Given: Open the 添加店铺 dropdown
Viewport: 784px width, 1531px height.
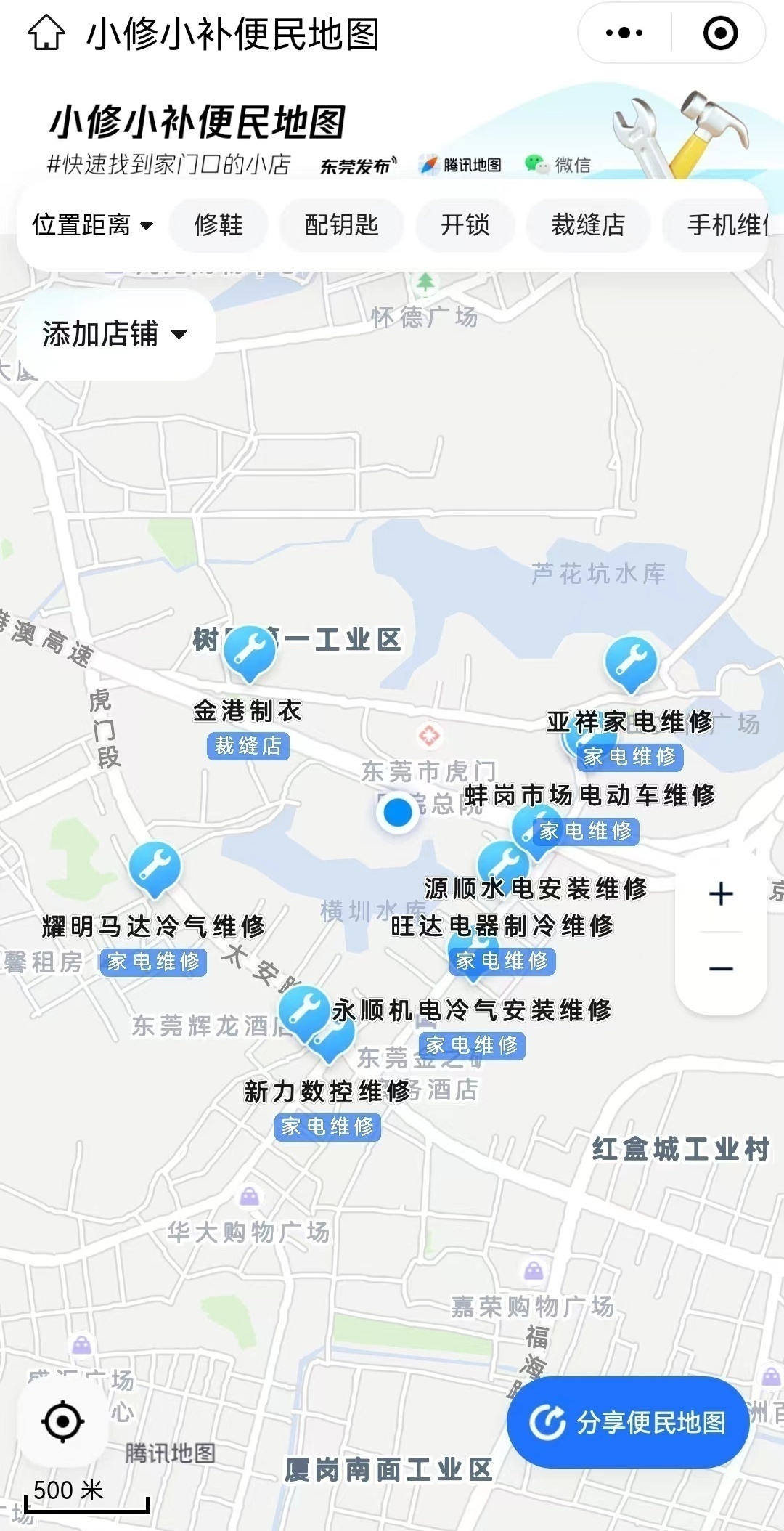Looking at the screenshot, I should coord(115,334).
